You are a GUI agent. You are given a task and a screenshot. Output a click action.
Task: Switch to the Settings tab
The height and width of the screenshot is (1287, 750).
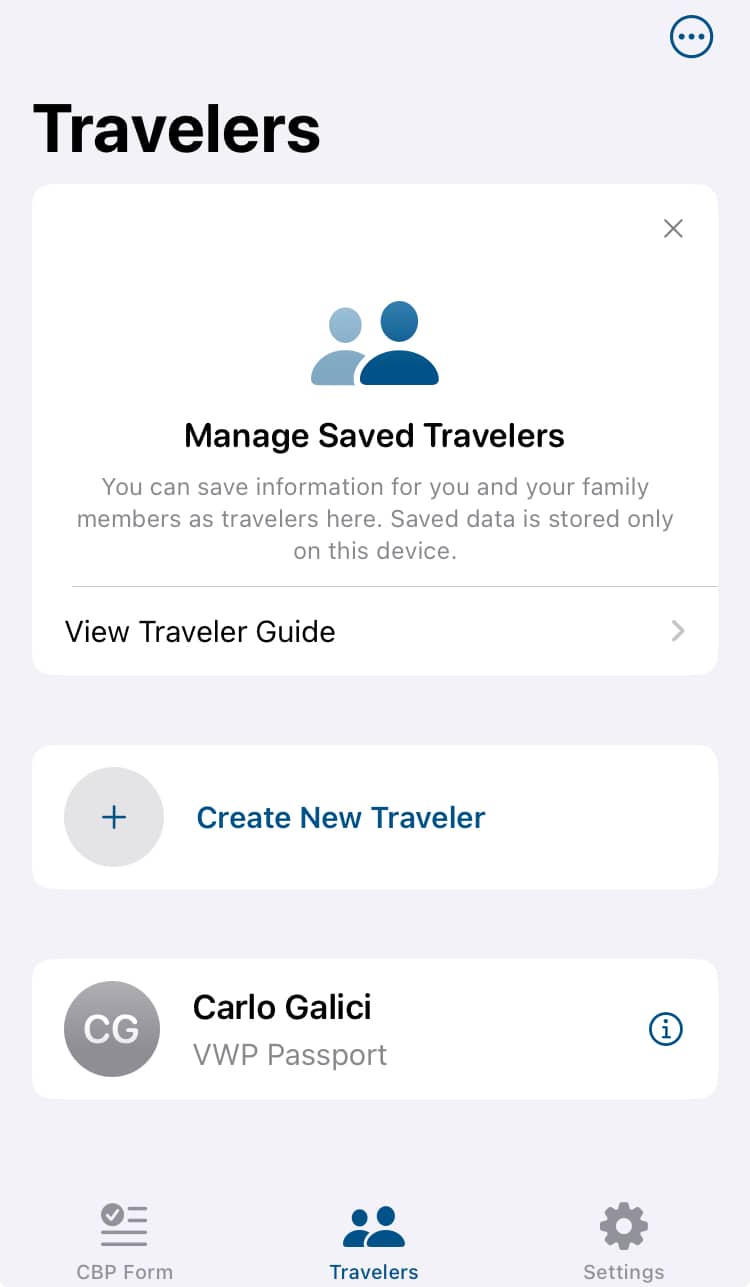click(x=623, y=1240)
